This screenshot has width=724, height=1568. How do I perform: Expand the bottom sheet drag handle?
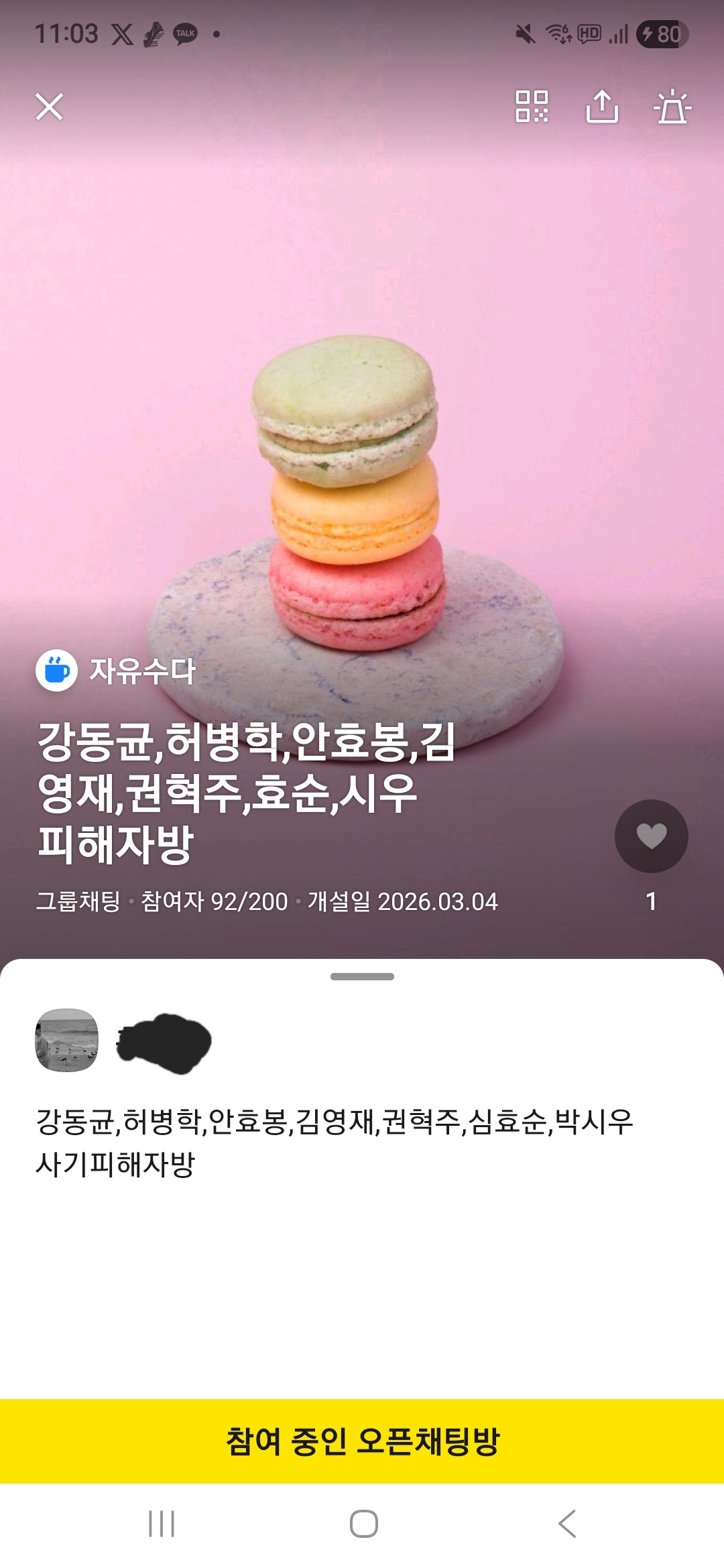pyautogui.click(x=362, y=976)
